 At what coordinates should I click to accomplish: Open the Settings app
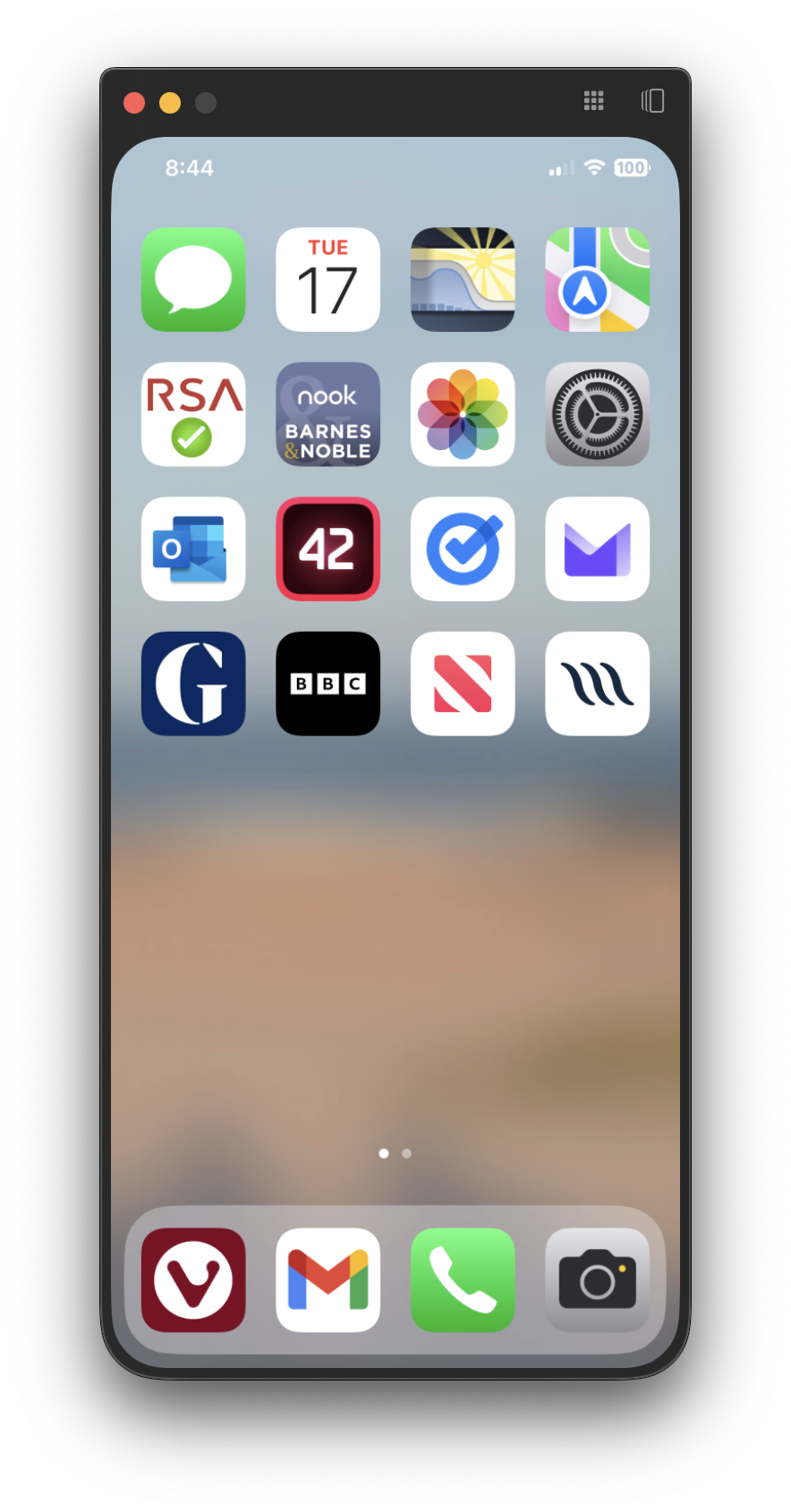(x=598, y=414)
